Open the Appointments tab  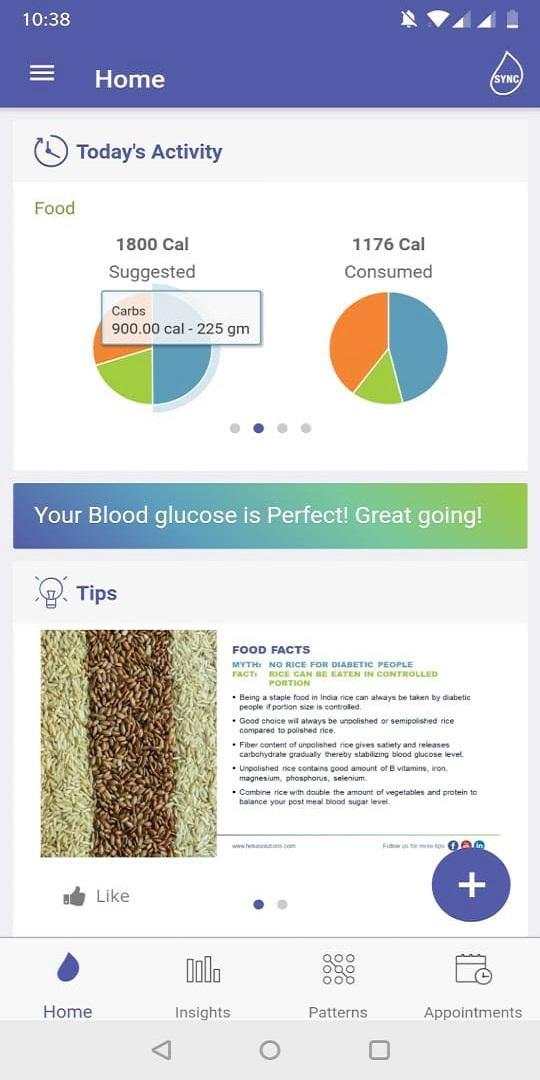[472, 986]
